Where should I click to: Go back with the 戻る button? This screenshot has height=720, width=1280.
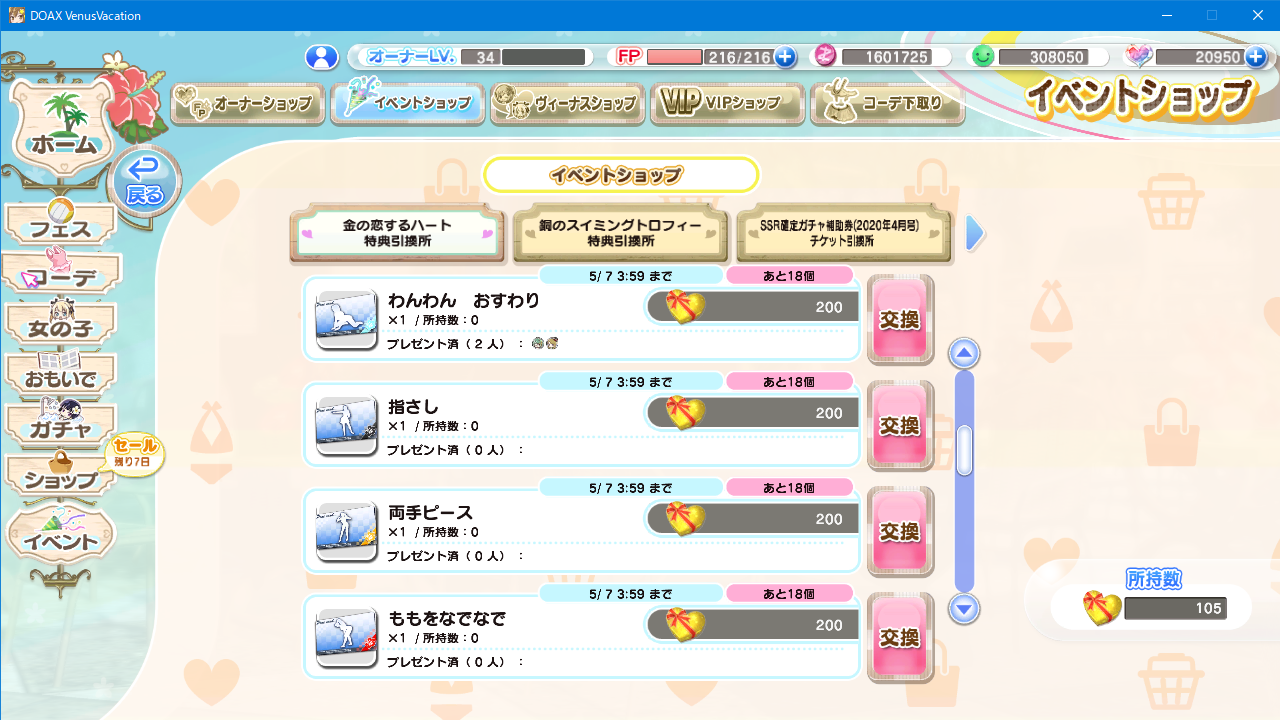pyautogui.click(x=144, y=182)
